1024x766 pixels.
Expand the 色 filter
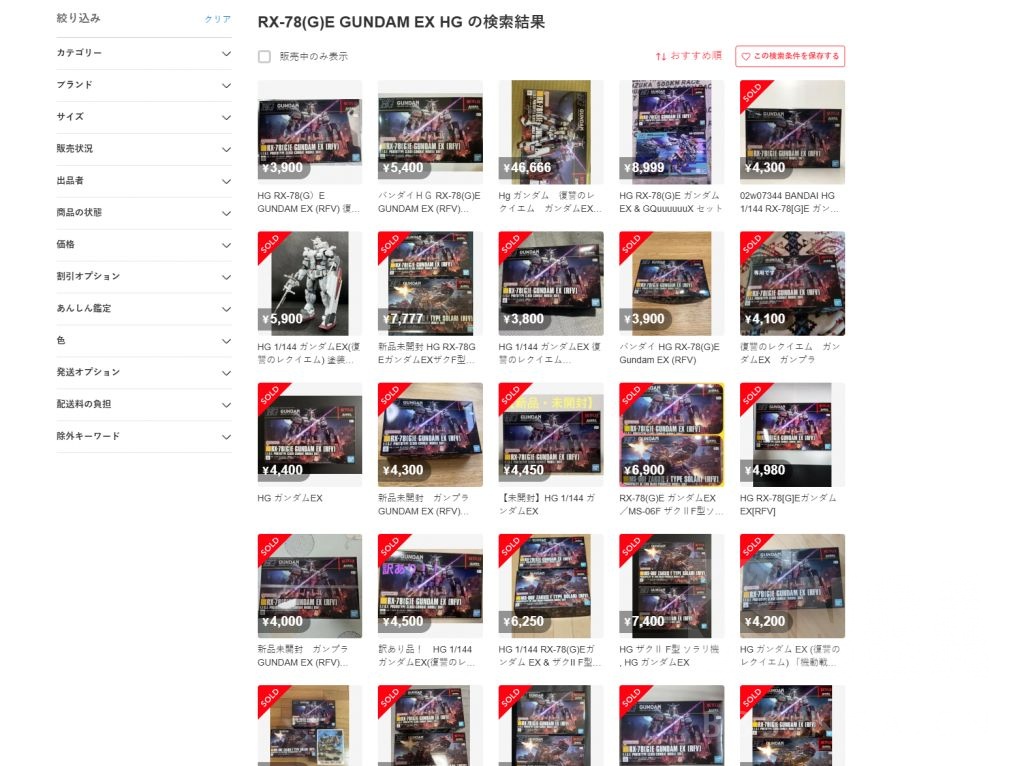[x=143, y=341]
